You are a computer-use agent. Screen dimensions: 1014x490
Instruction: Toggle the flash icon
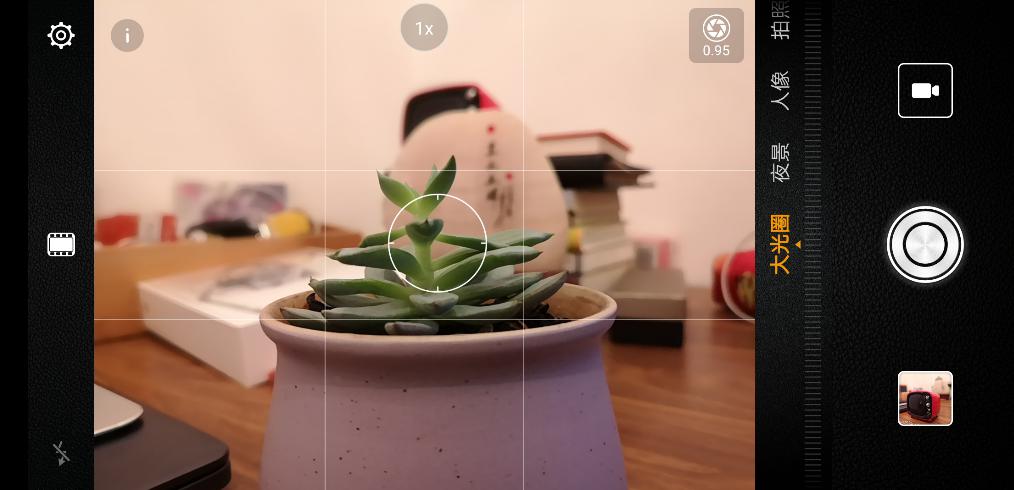(61, 454)
